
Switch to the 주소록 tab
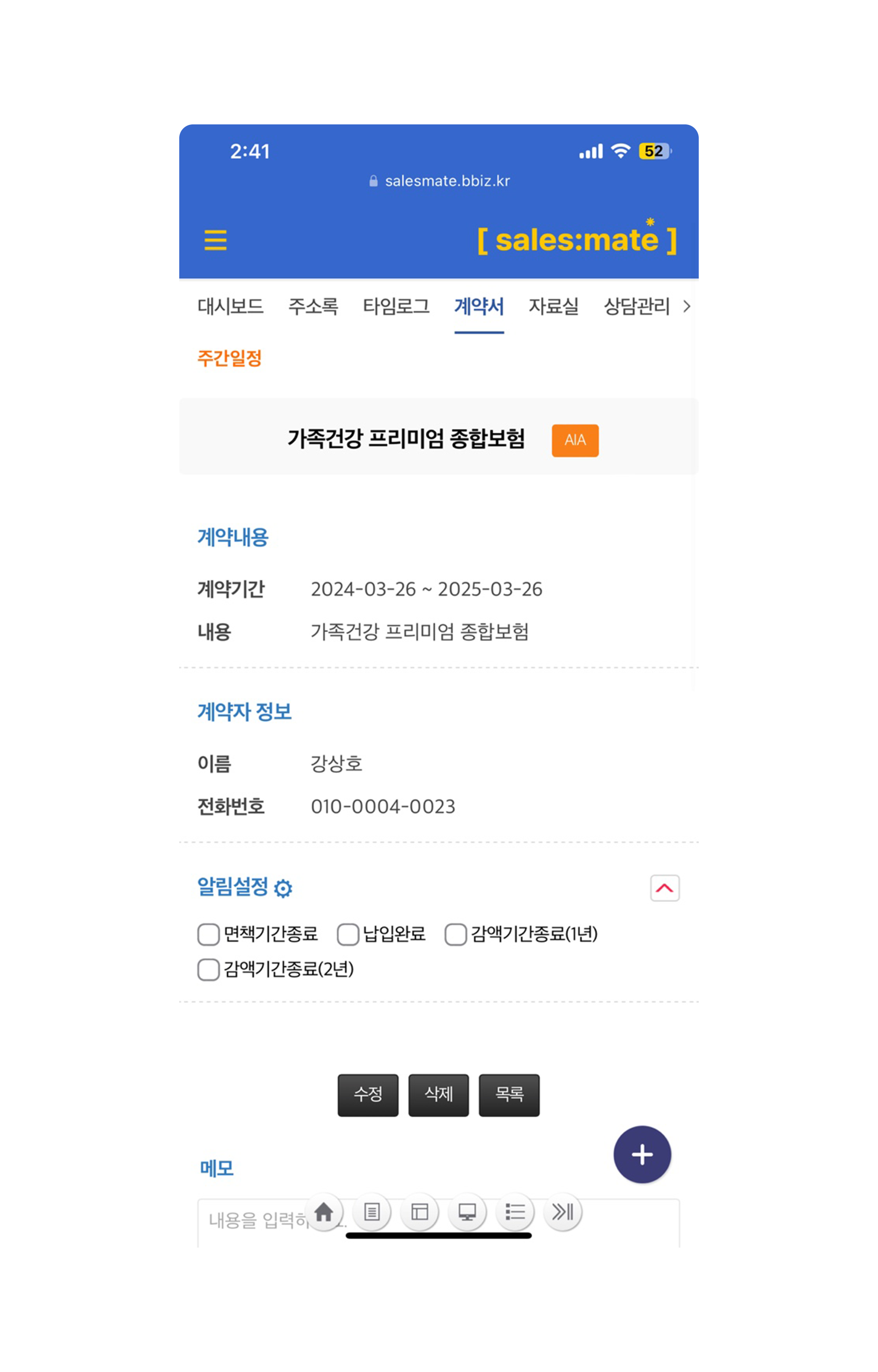point(313,307)
